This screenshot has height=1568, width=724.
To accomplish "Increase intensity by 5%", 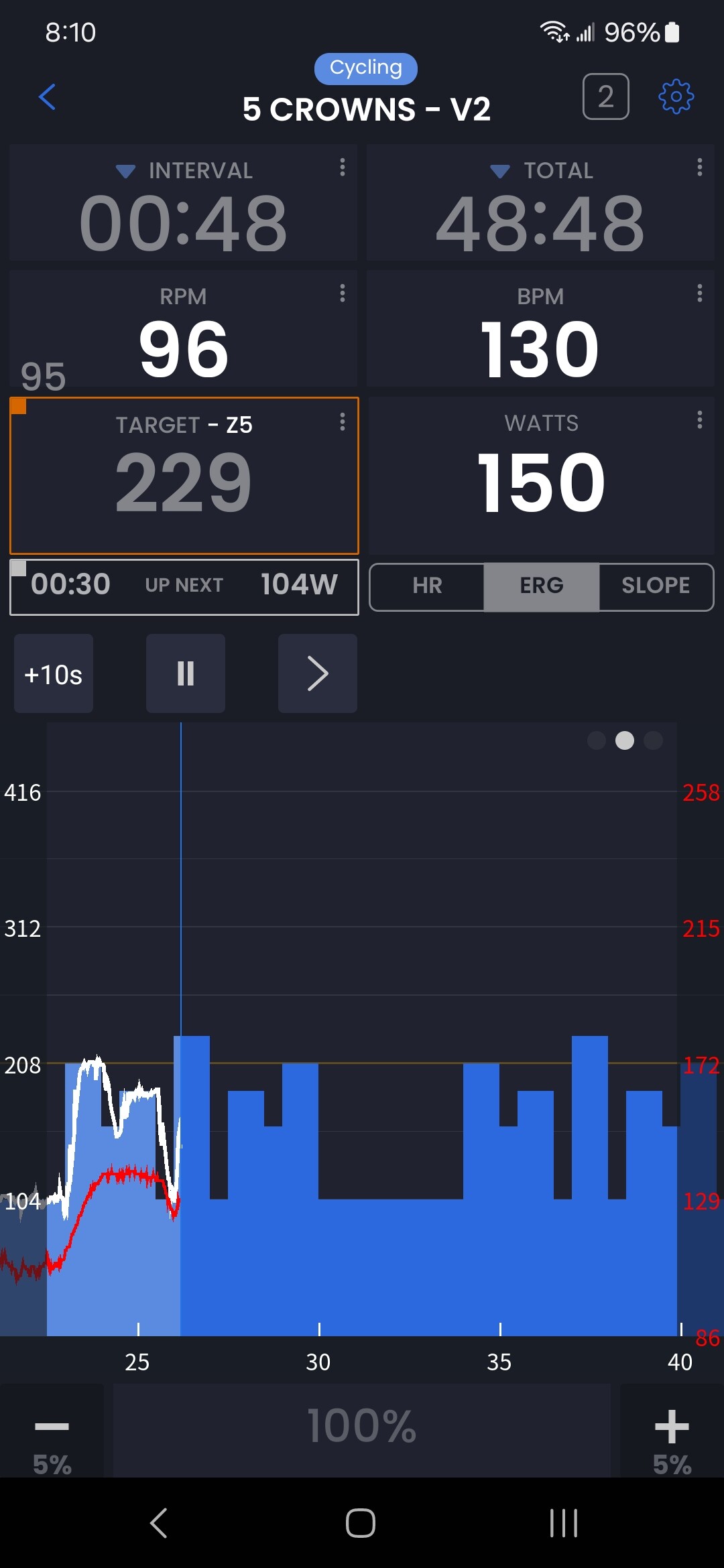I will tap(672, 1431).
